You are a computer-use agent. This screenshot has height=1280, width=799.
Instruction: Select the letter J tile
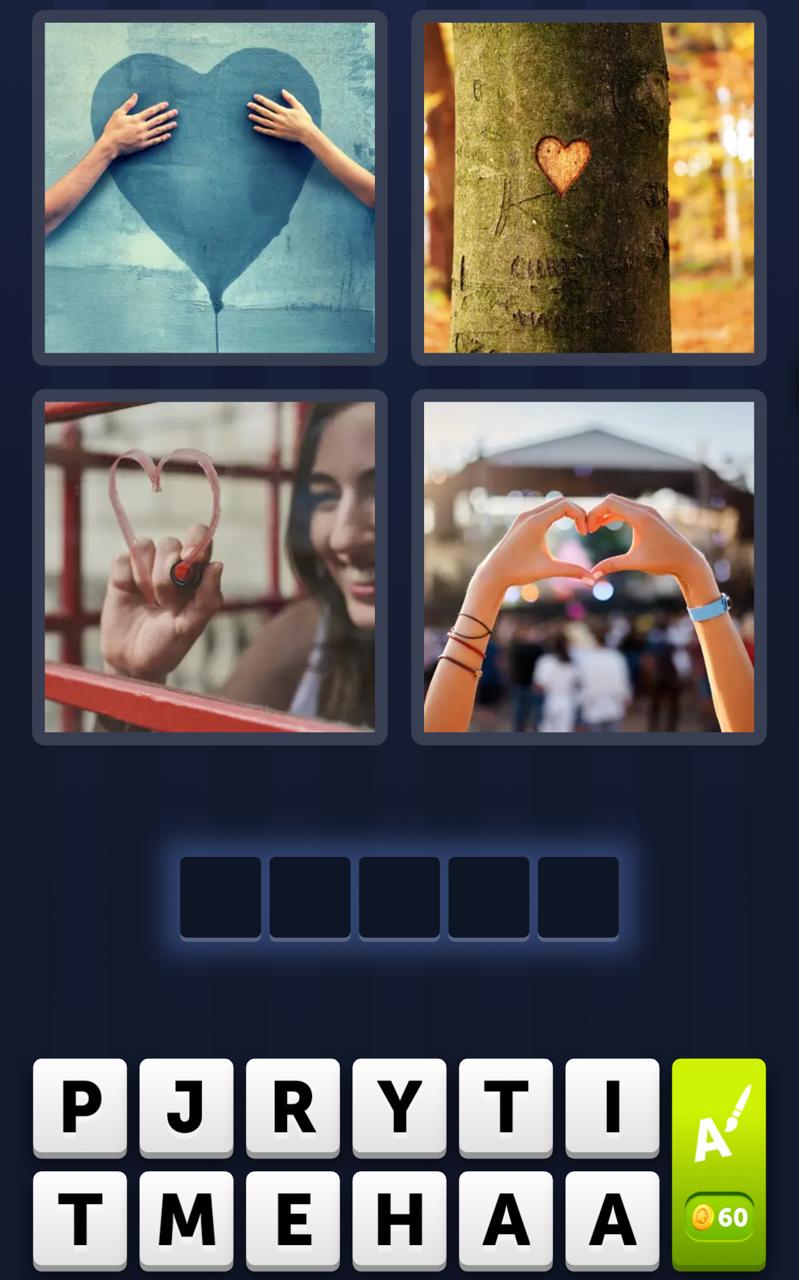pos(187,1110)
